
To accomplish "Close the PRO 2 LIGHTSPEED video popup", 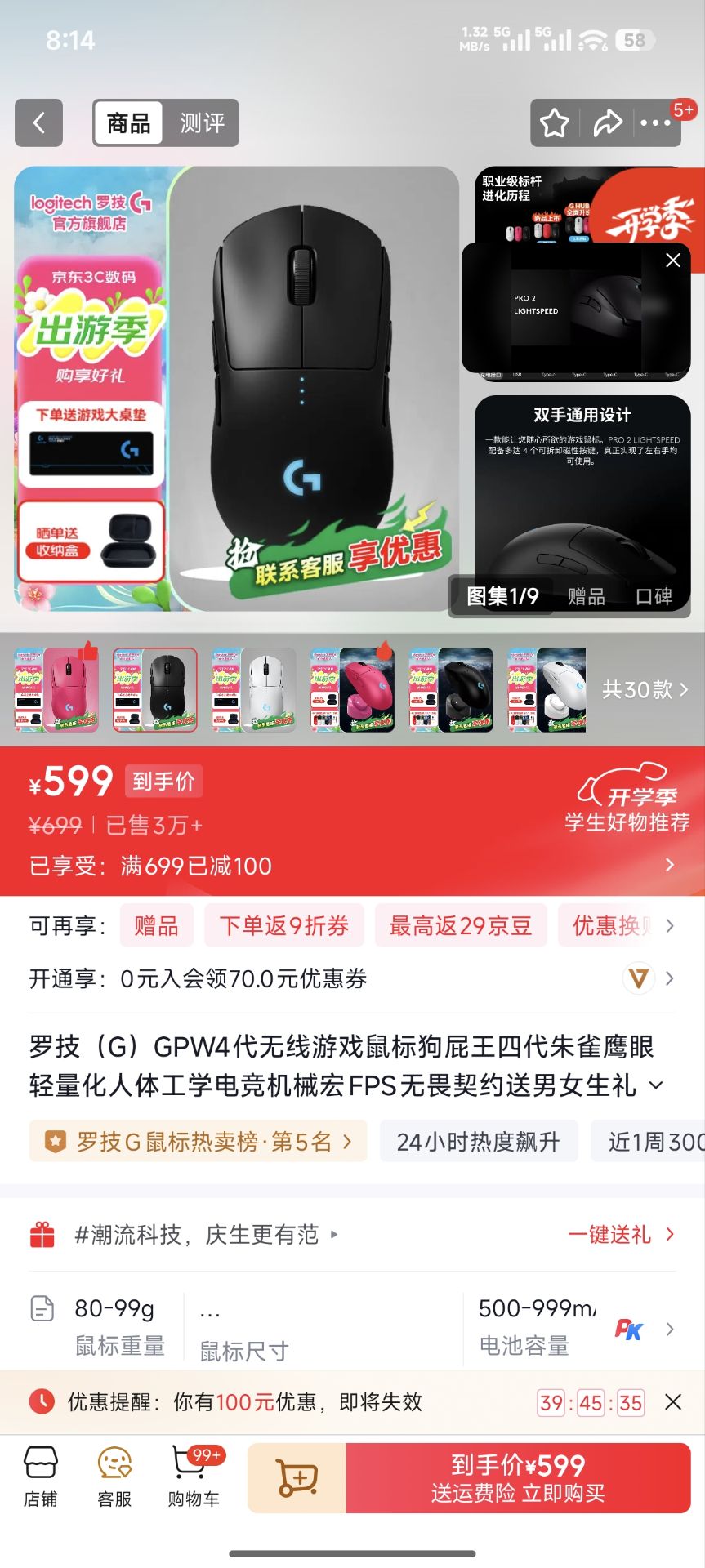I will point(673,261).
